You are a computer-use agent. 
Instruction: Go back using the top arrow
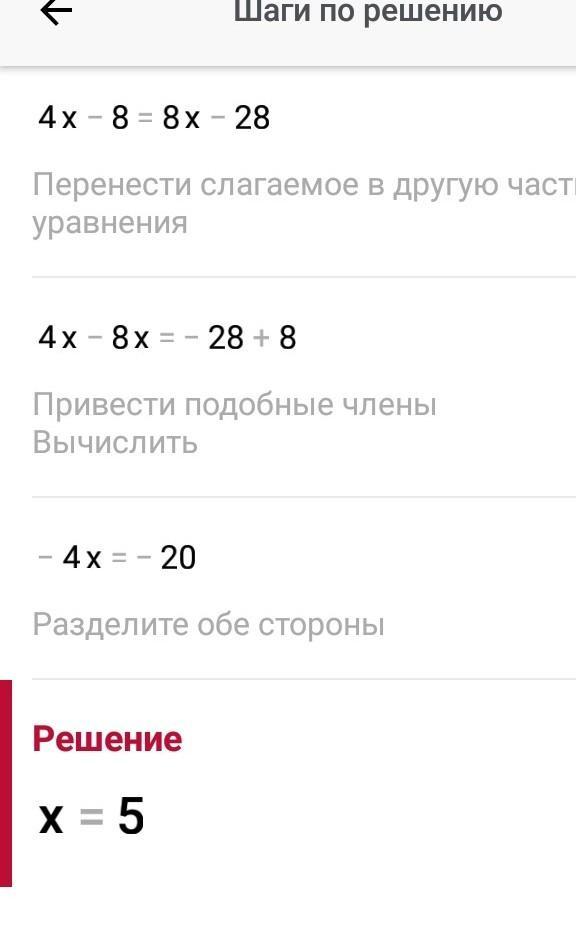pos(56,12)
